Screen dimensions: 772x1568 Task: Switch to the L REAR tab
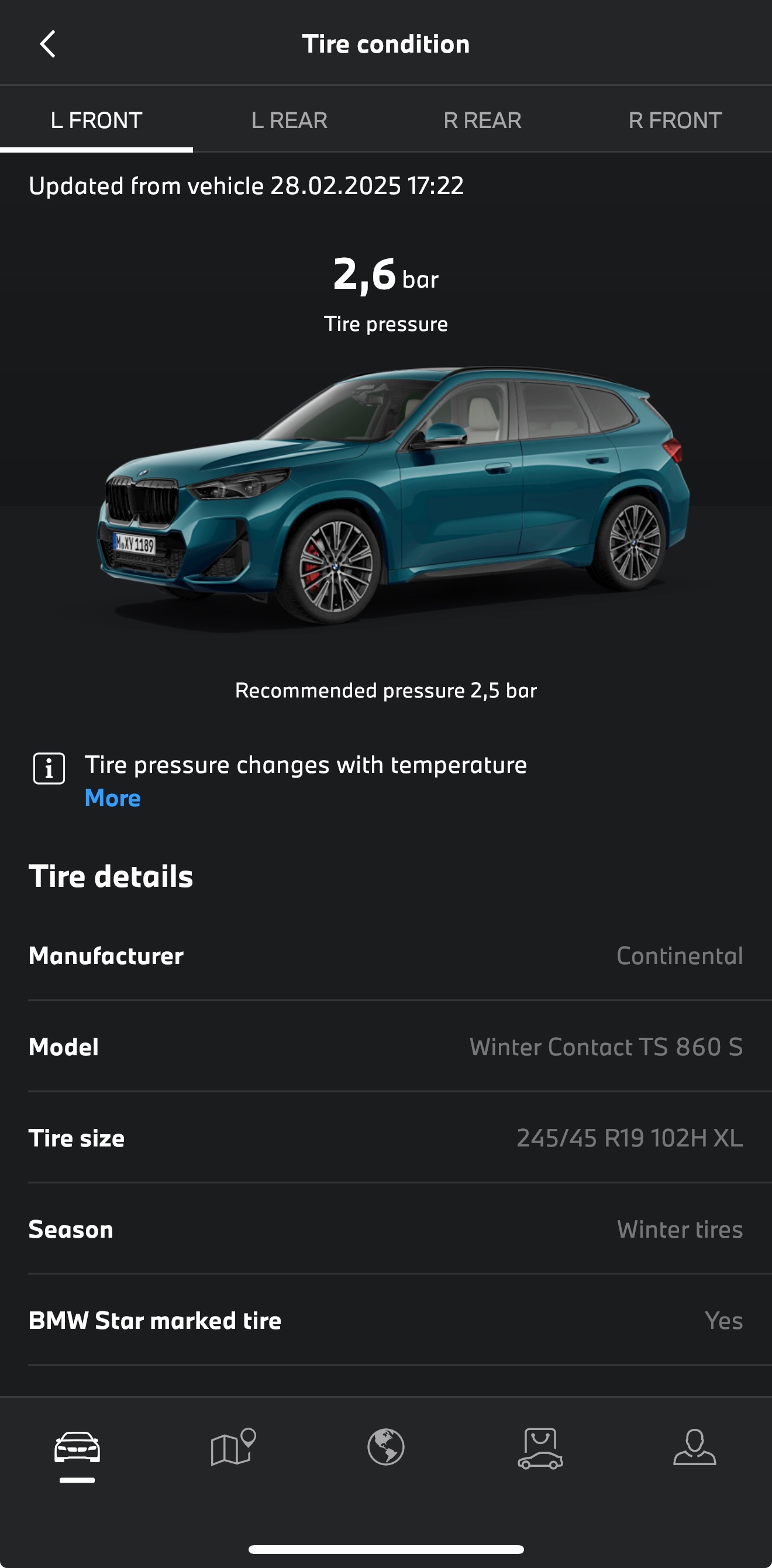289,120
